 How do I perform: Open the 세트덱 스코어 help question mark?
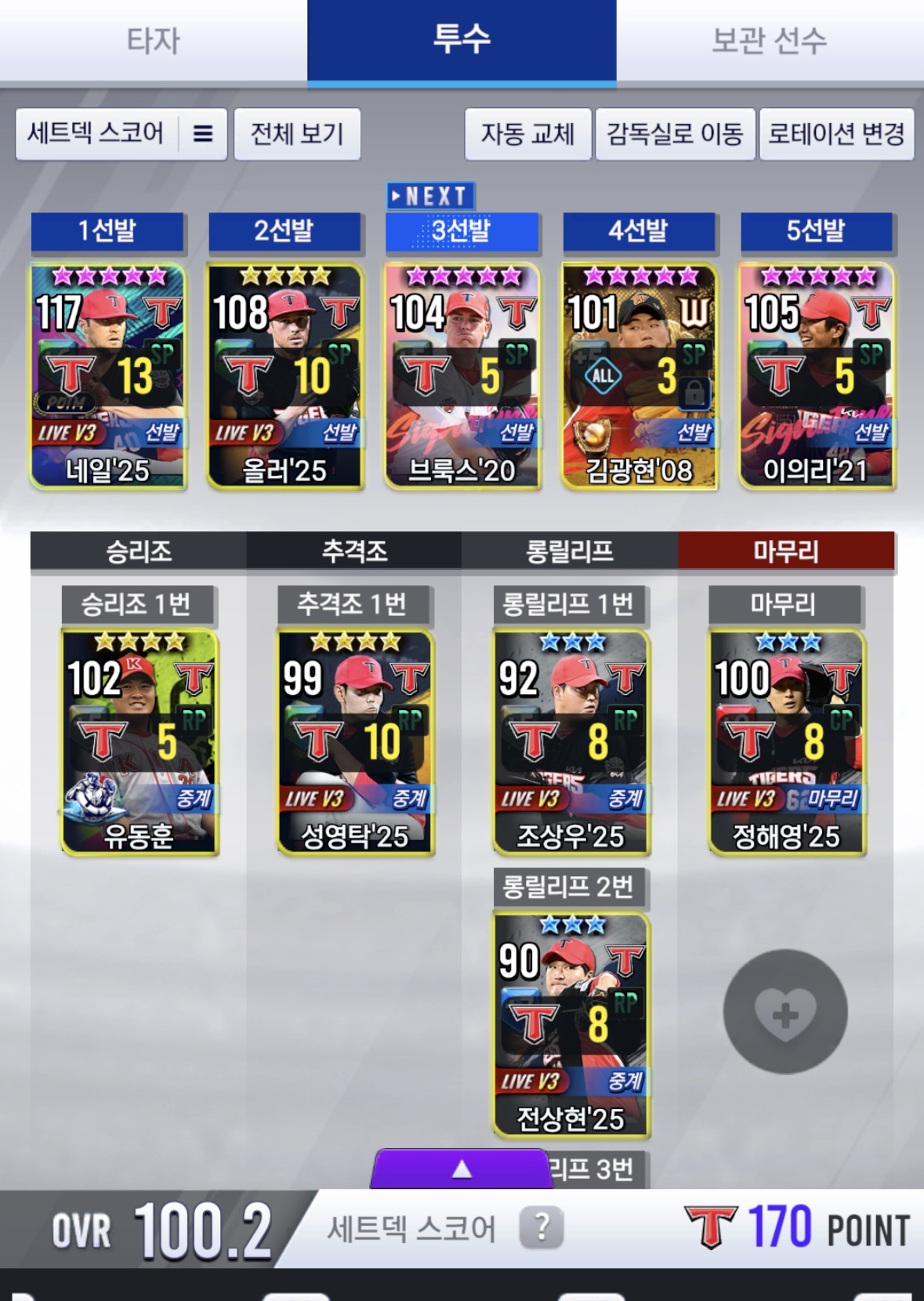coord(541,1227)
